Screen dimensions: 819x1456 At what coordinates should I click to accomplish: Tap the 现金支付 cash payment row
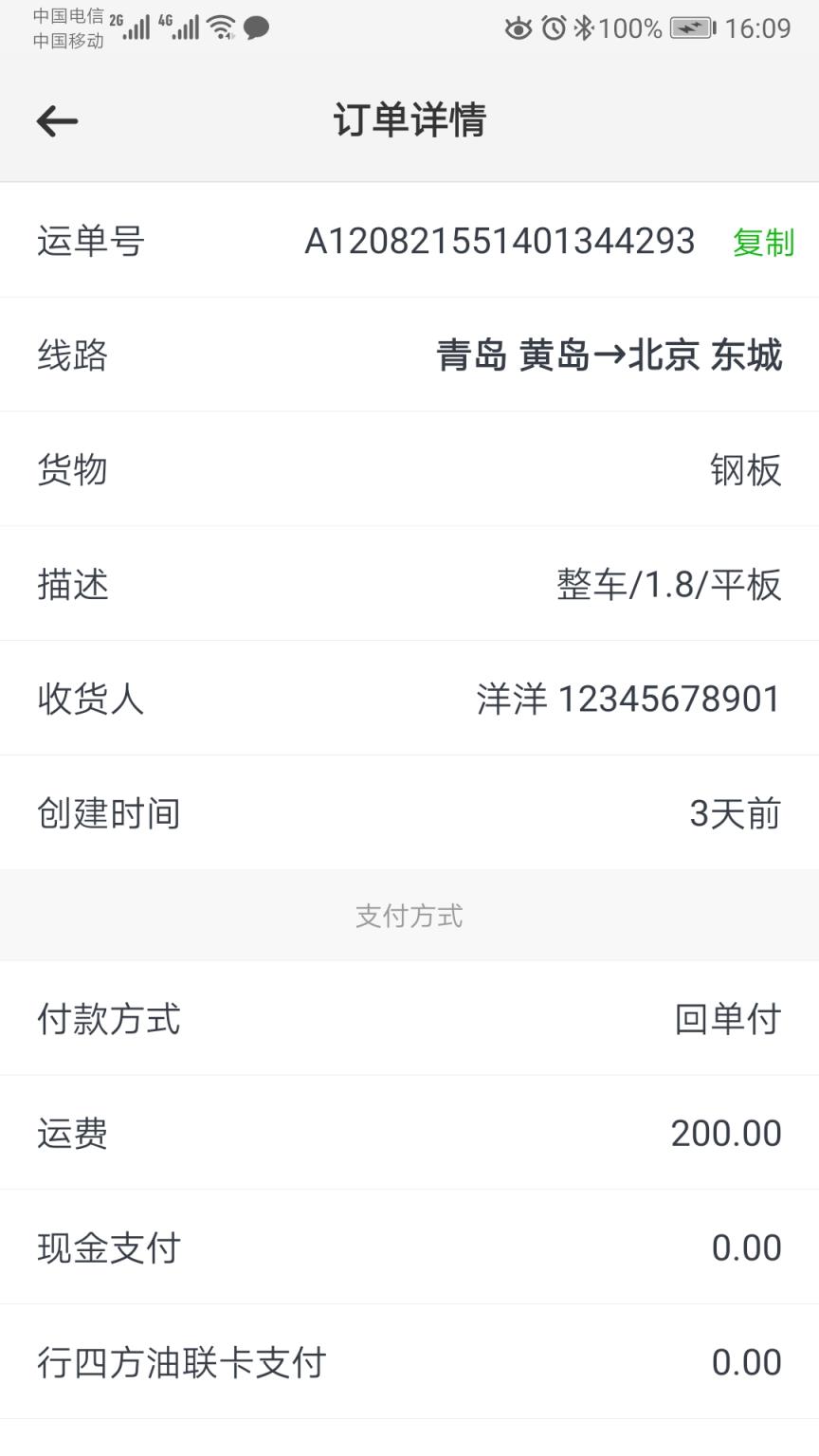(409, 1247)
